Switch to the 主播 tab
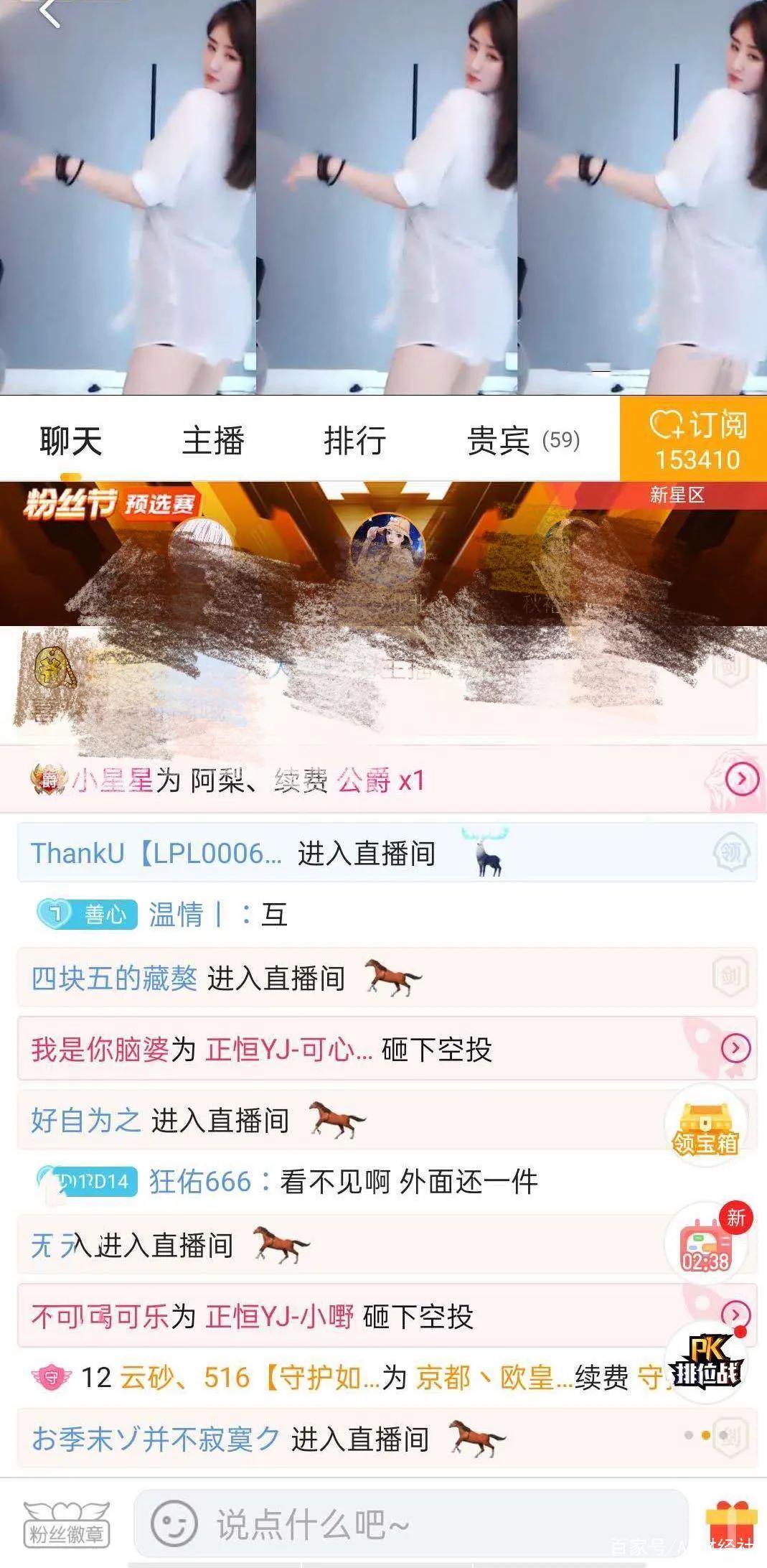This screenshot has height=1568, width=767. click(x=213, y=440)
